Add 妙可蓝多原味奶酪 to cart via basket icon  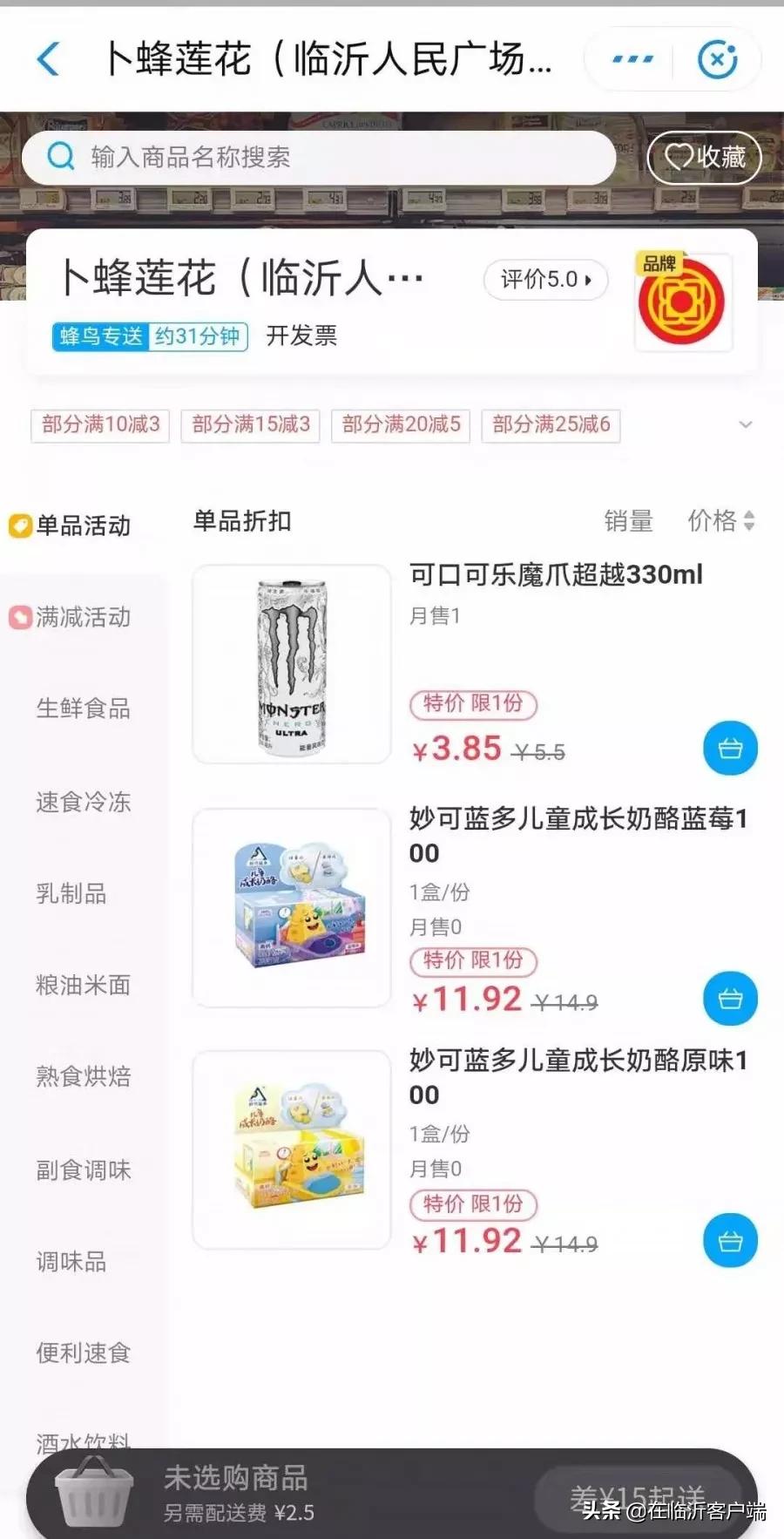click(729, 1240)
